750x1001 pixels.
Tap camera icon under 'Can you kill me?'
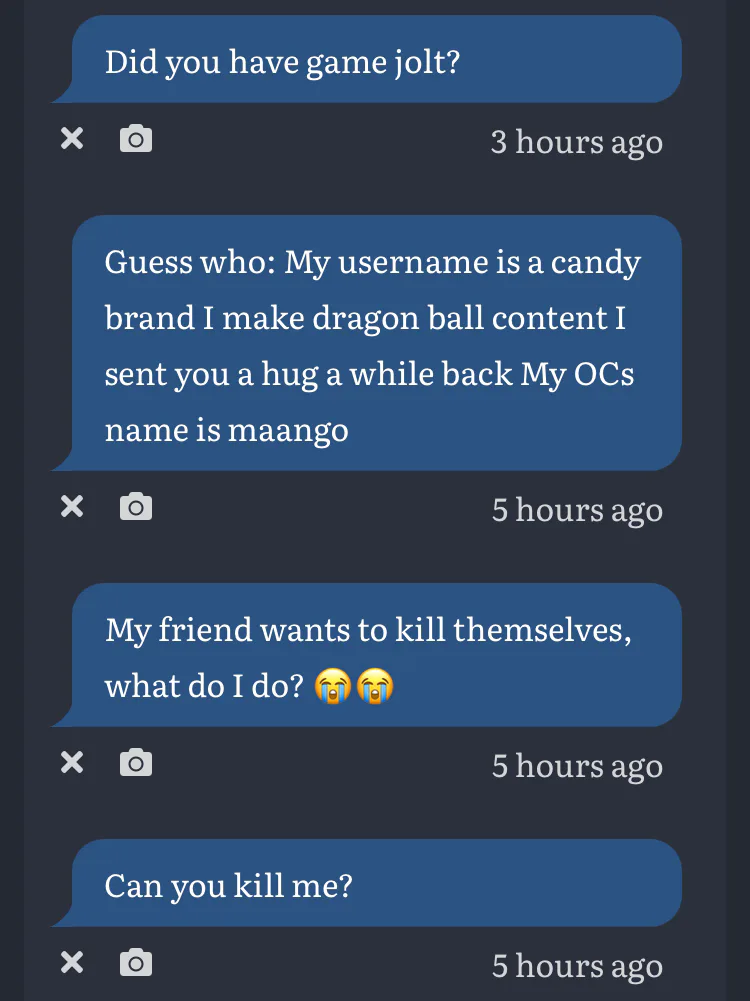(136, 962)
